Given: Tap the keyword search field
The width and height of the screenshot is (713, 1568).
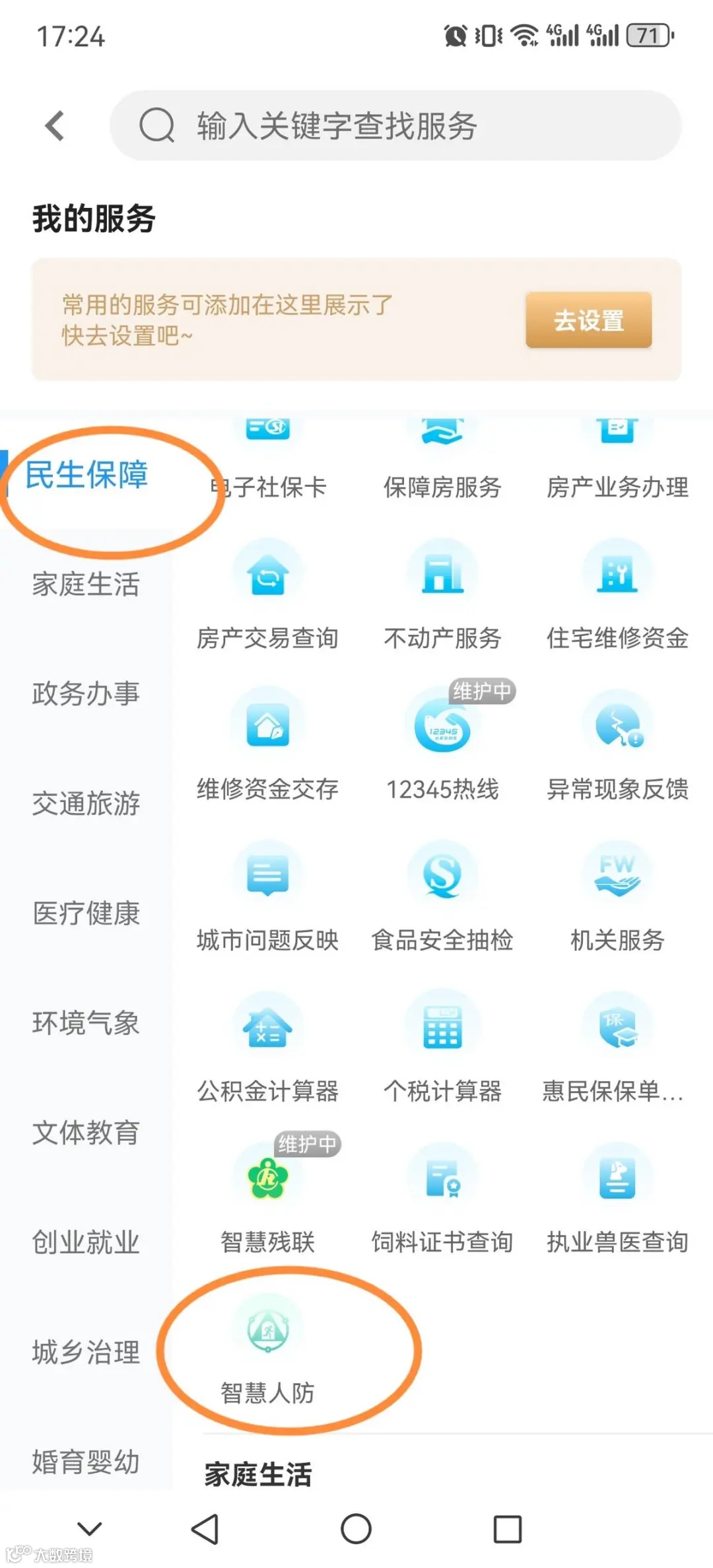Looking at the screenshot, I should coord(396,125).
